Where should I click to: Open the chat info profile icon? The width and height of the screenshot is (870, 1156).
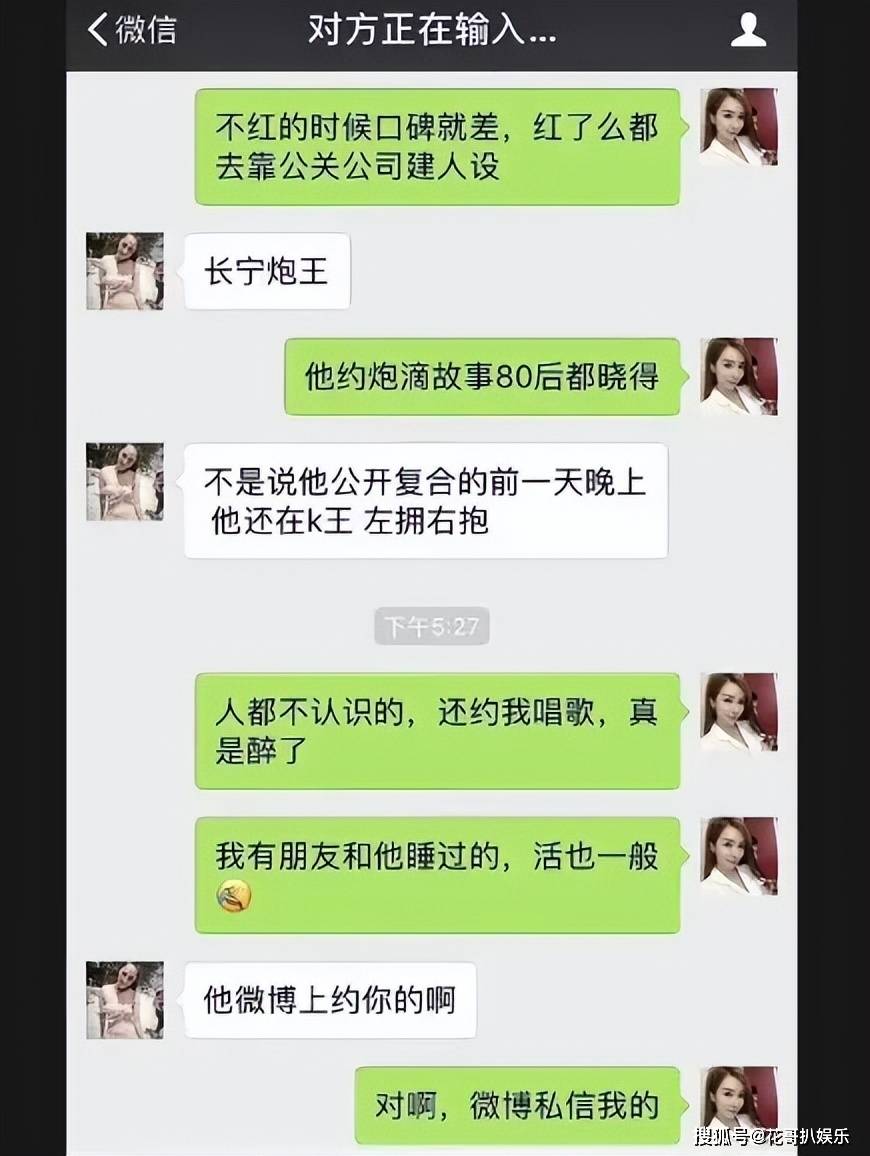tap(747, 30)
